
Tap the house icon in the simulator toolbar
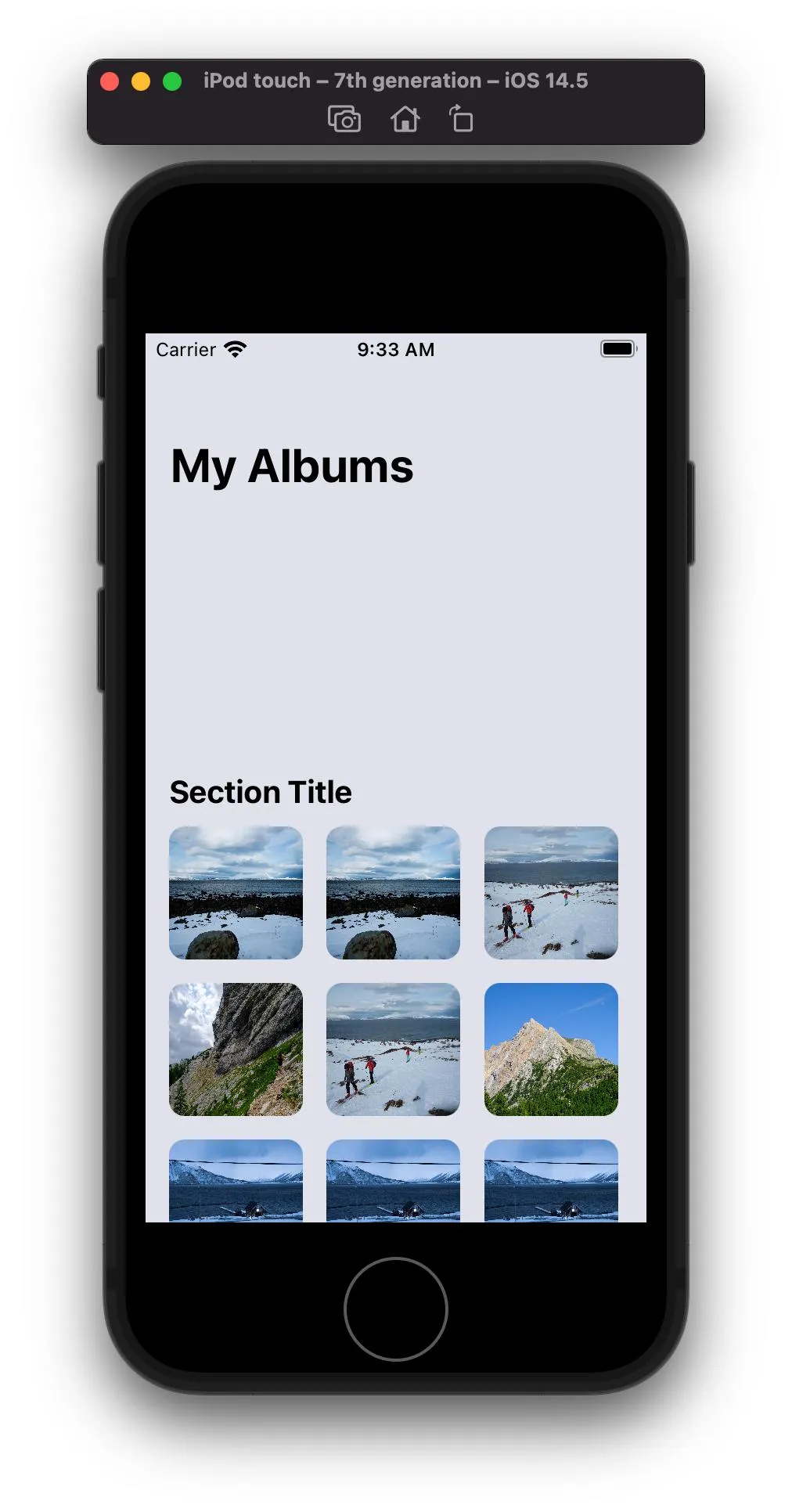[x=405, y=120]
